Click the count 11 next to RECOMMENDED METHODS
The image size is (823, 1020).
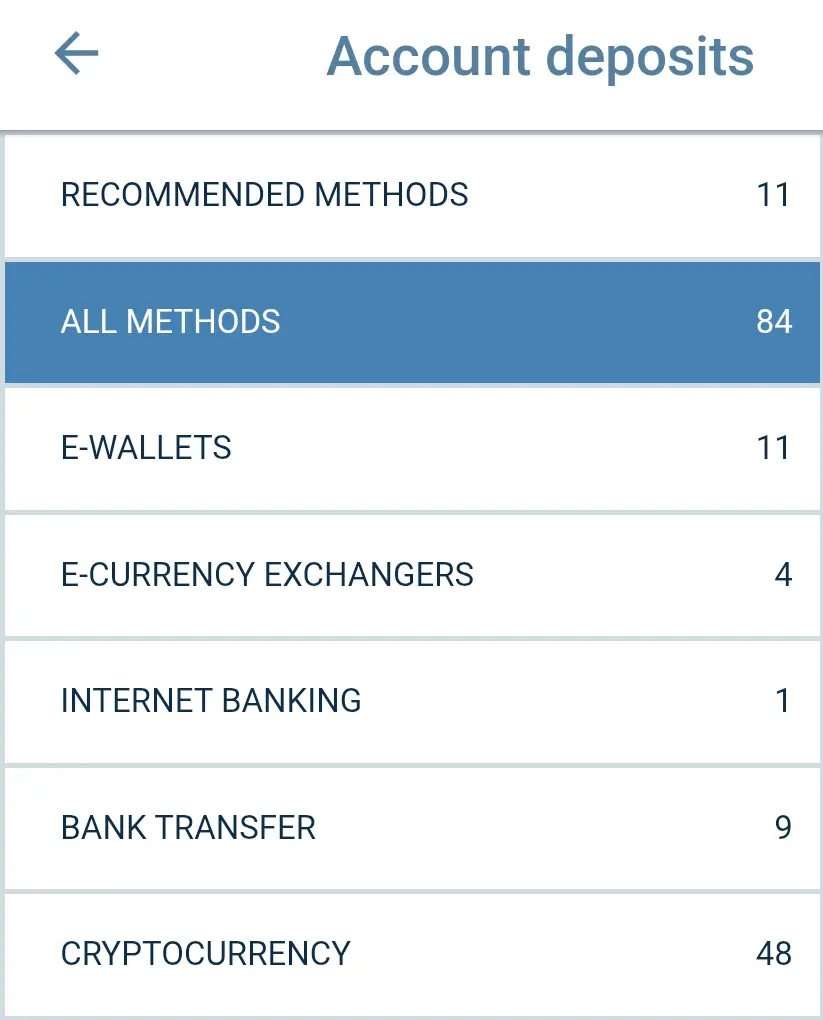pyautogui.click(x=776, y=195)
